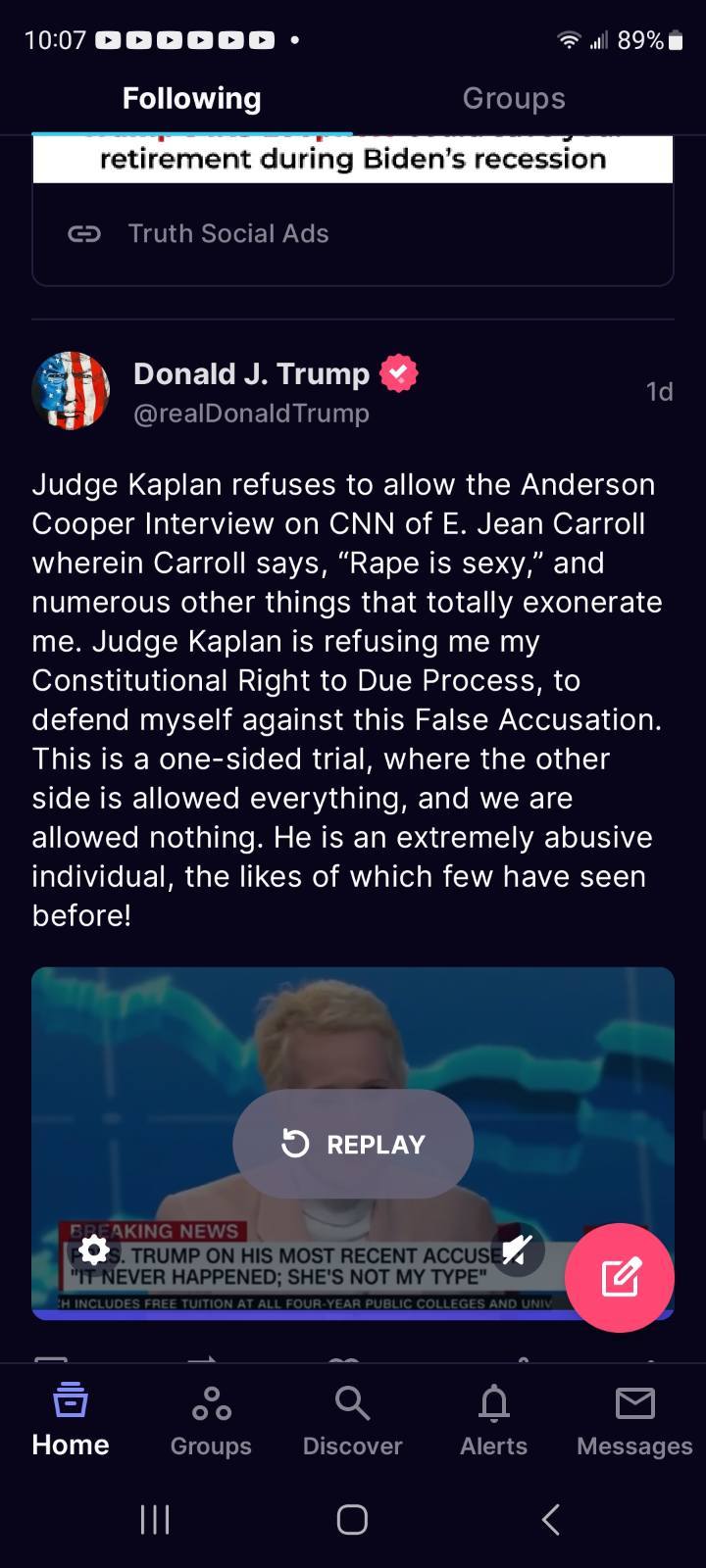Open Messages

pos(634,1419)
